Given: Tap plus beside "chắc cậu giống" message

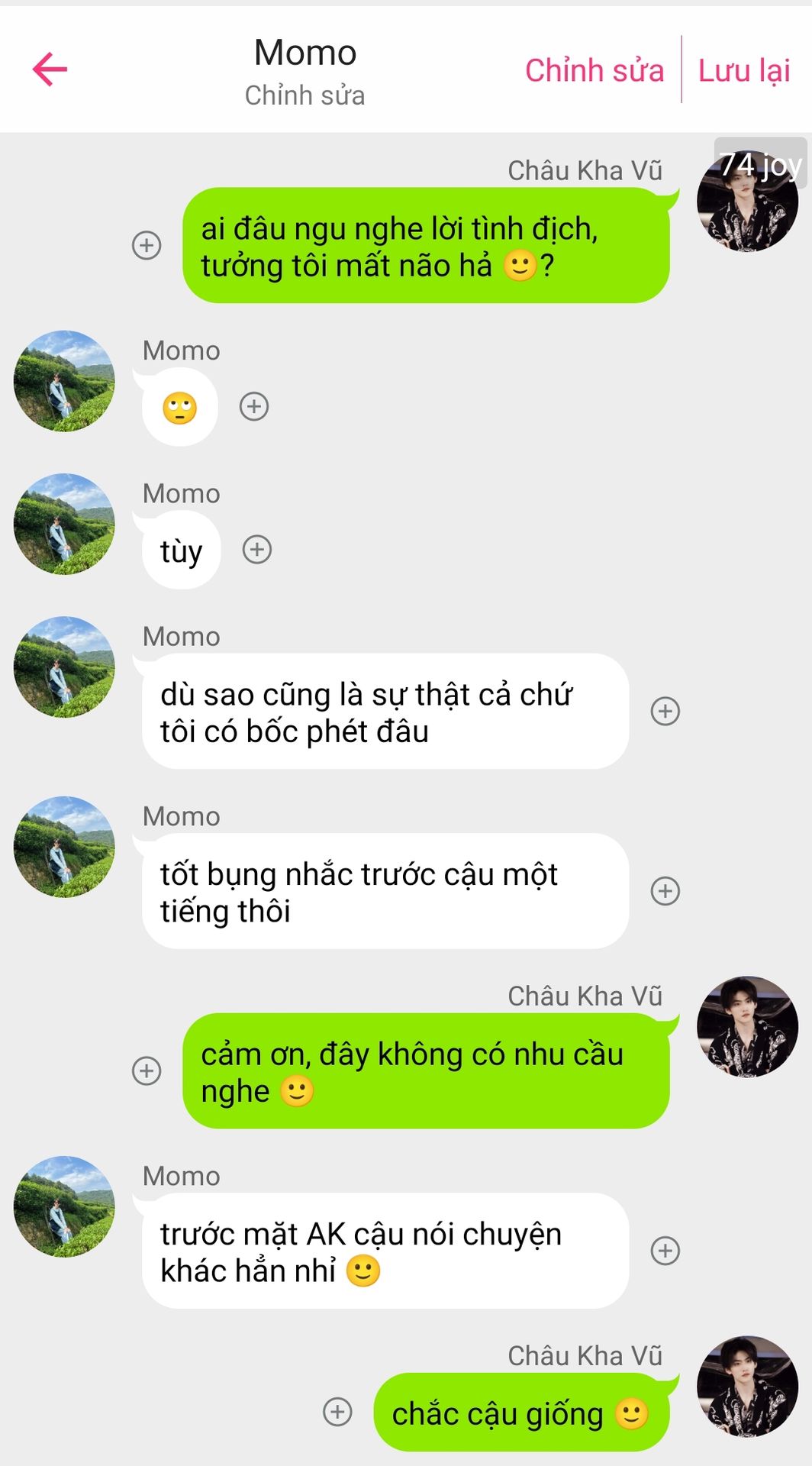Looking at the screenshot, I should point(337,1412).
